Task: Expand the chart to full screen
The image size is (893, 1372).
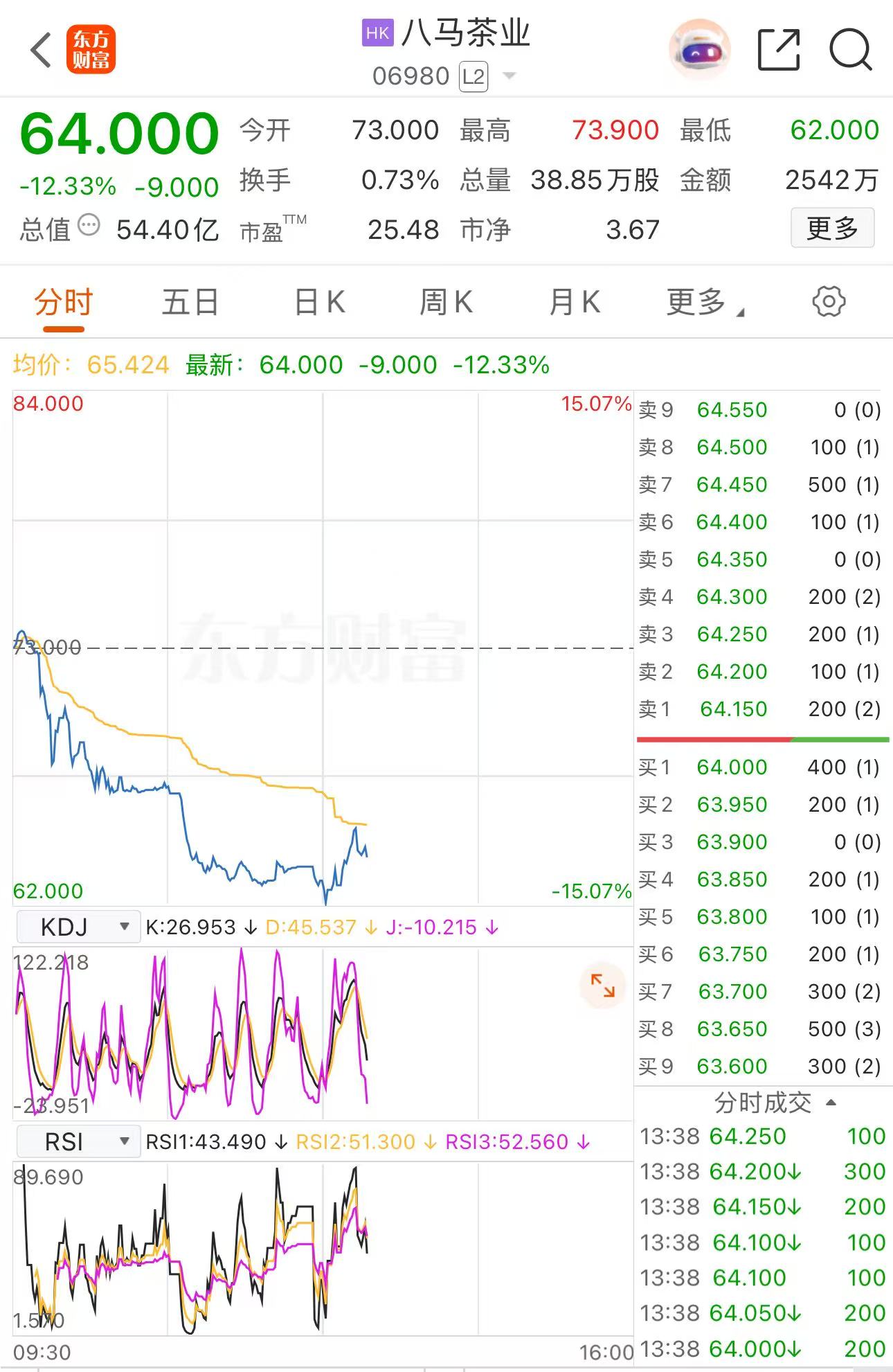Action: pyautogui.click(x=602, y=985)
